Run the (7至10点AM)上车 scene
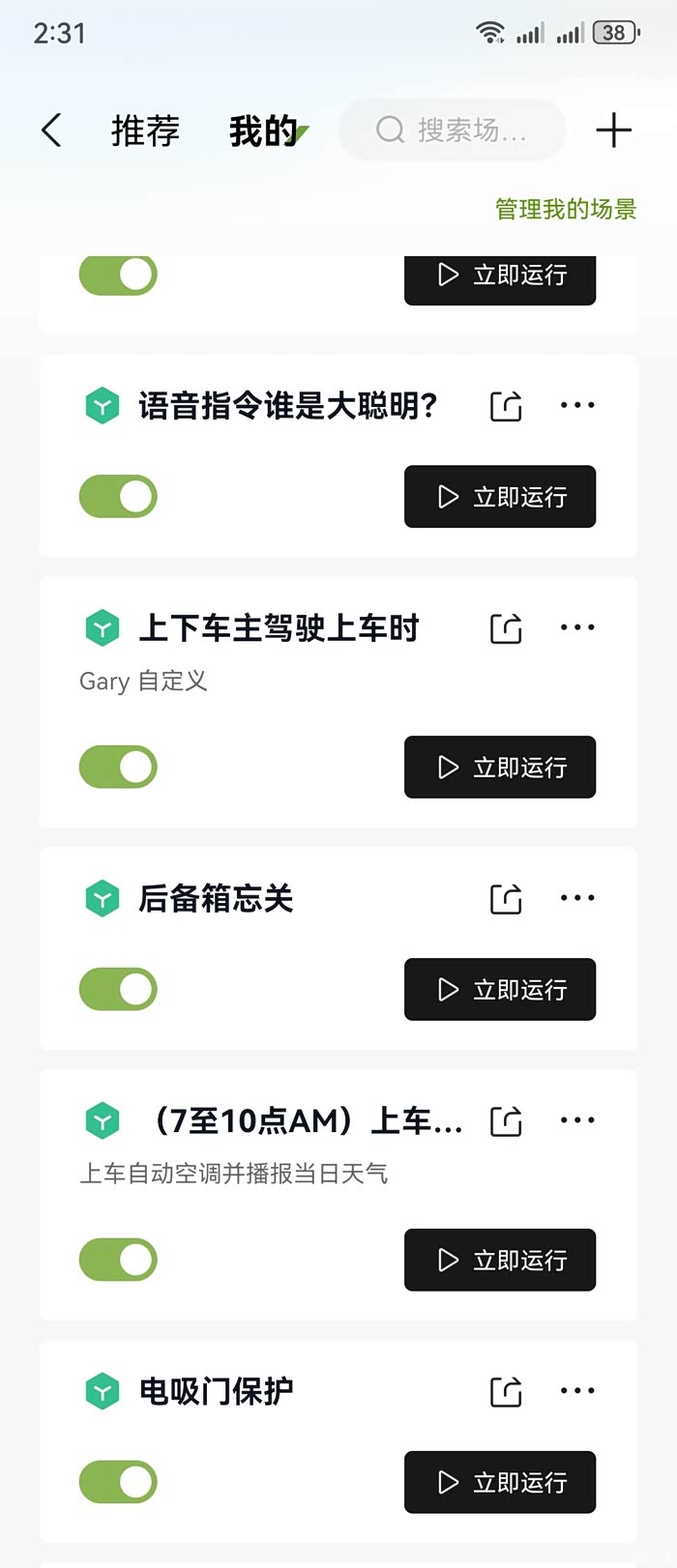The width and height of the screenshot is (677, 1568). [x=499, y=1261]
